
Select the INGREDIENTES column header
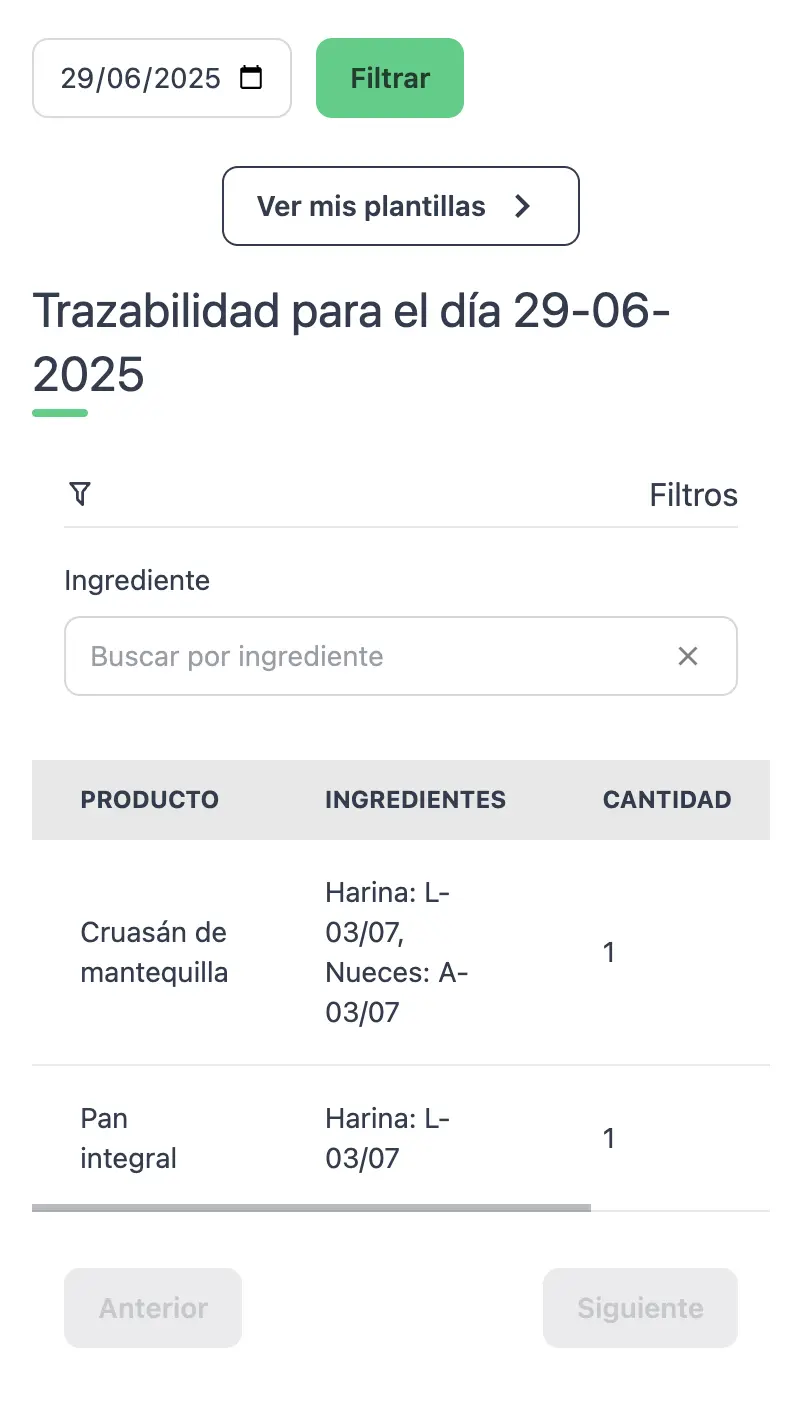[x=415, y=799]
